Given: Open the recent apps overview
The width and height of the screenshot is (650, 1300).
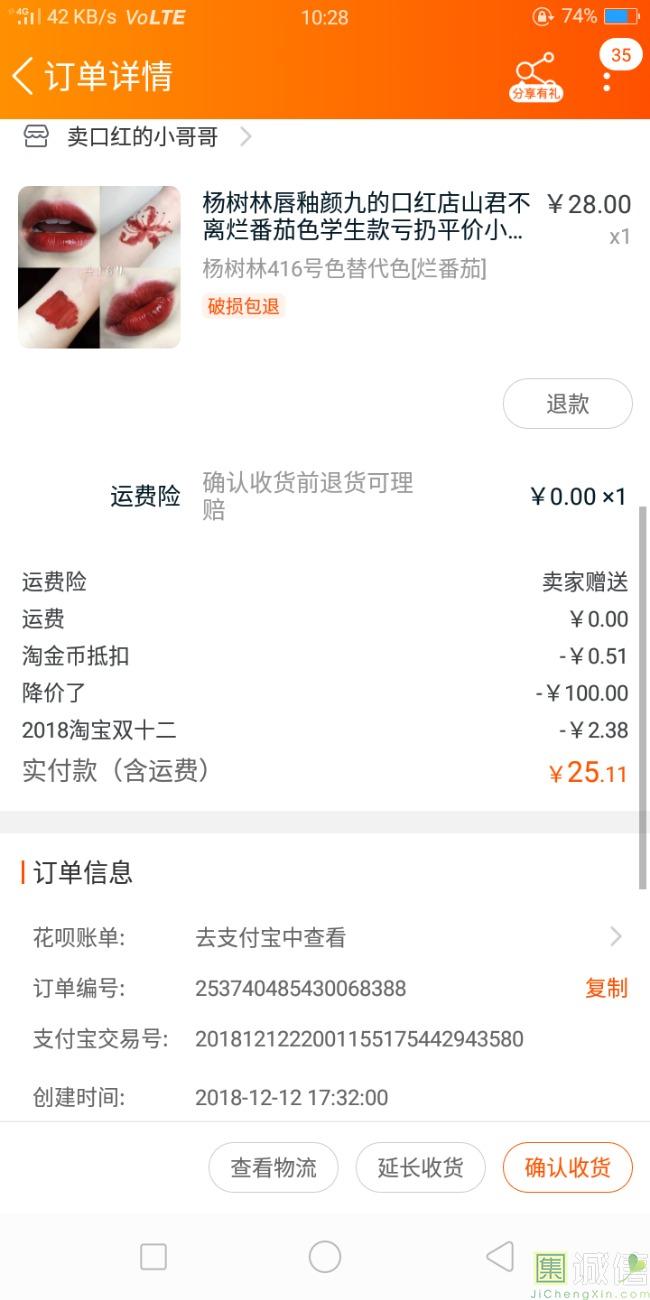Looking at the screenshot, I should pyautogui.click(x=153, y=1257).
